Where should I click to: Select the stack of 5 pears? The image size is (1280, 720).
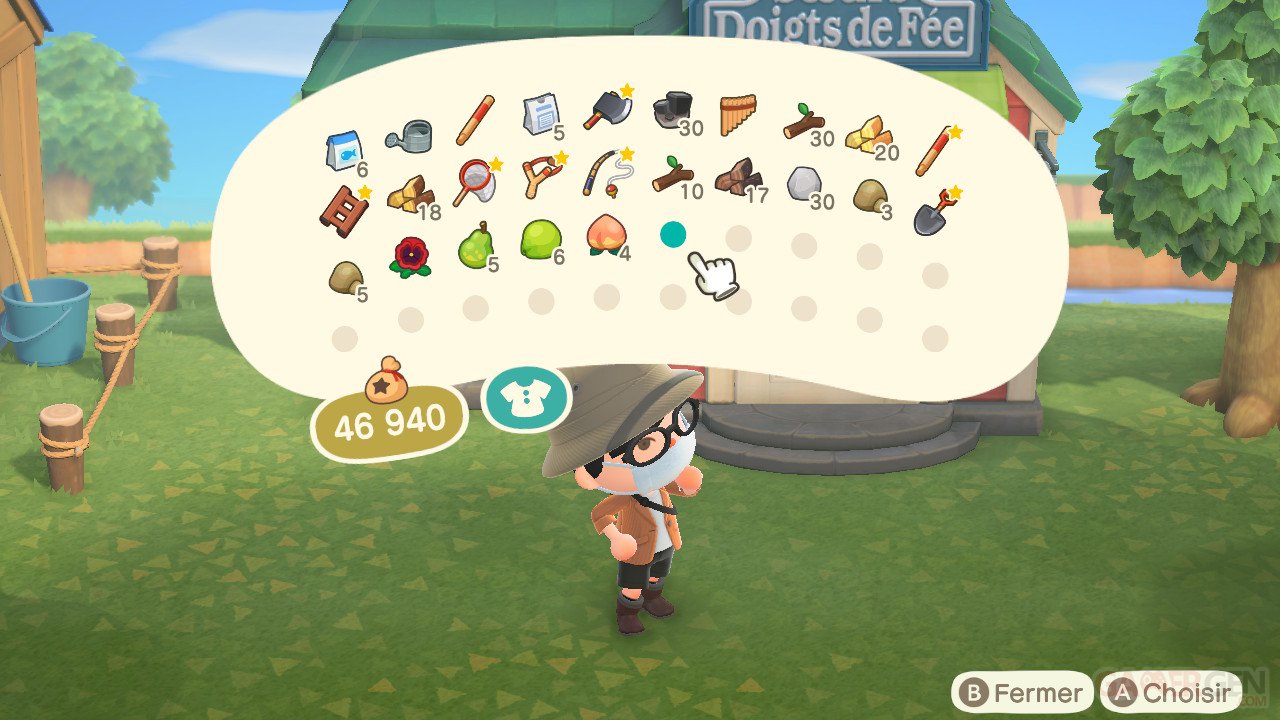(475, 247)
